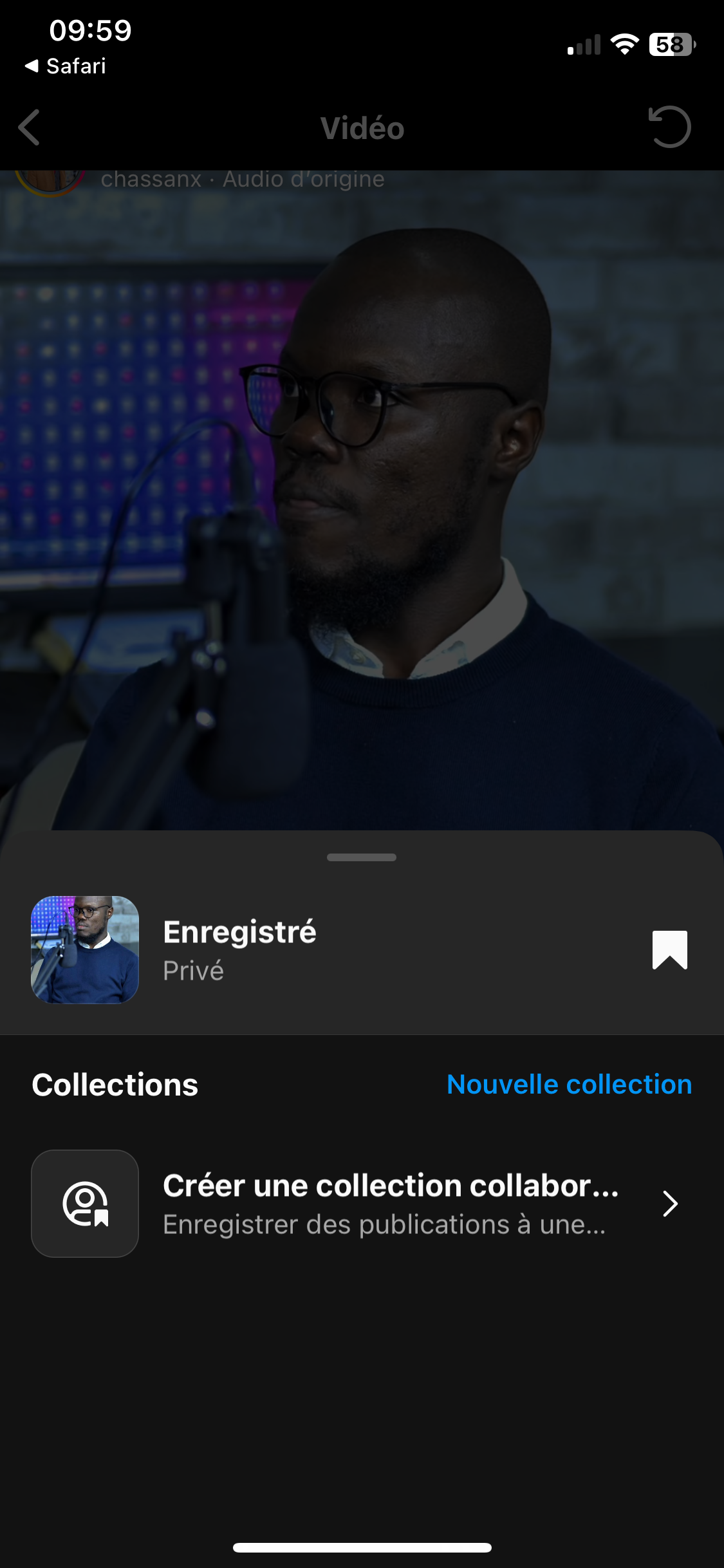Remove the post from Enregistré via bookmark
Viewport: 724px width, 1568px height.
(x=669, y=949)
